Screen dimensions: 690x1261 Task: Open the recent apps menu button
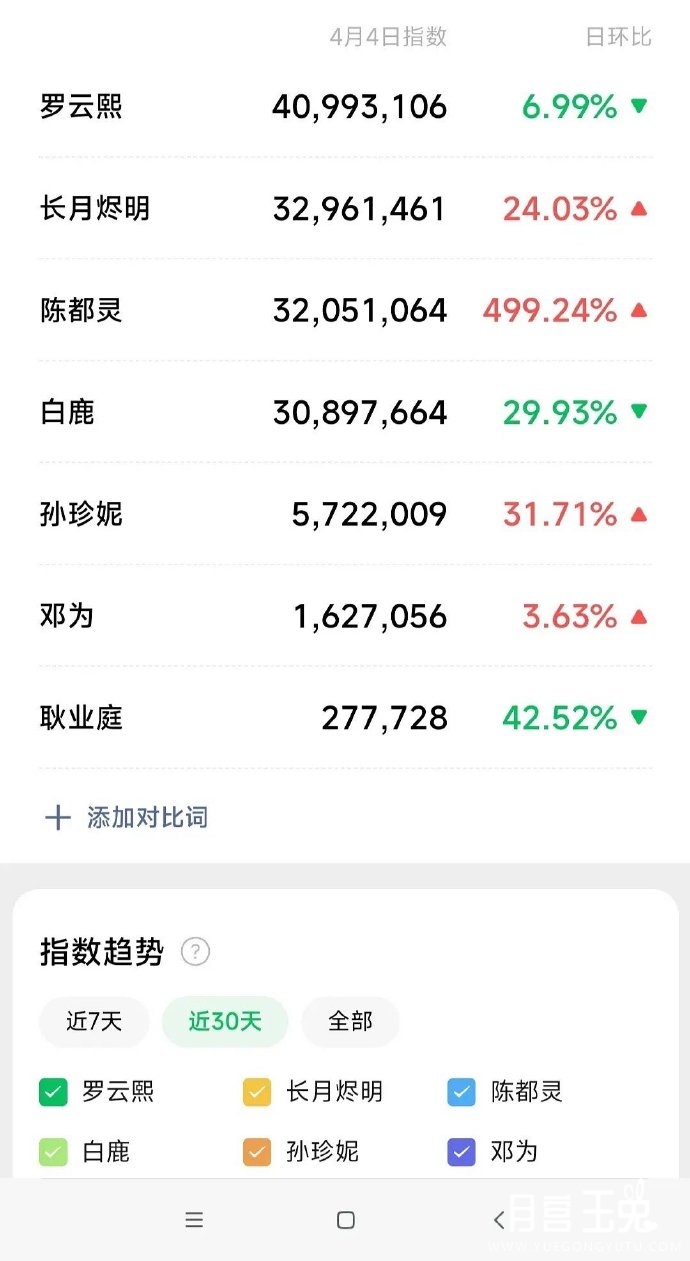coord(195,1220)
